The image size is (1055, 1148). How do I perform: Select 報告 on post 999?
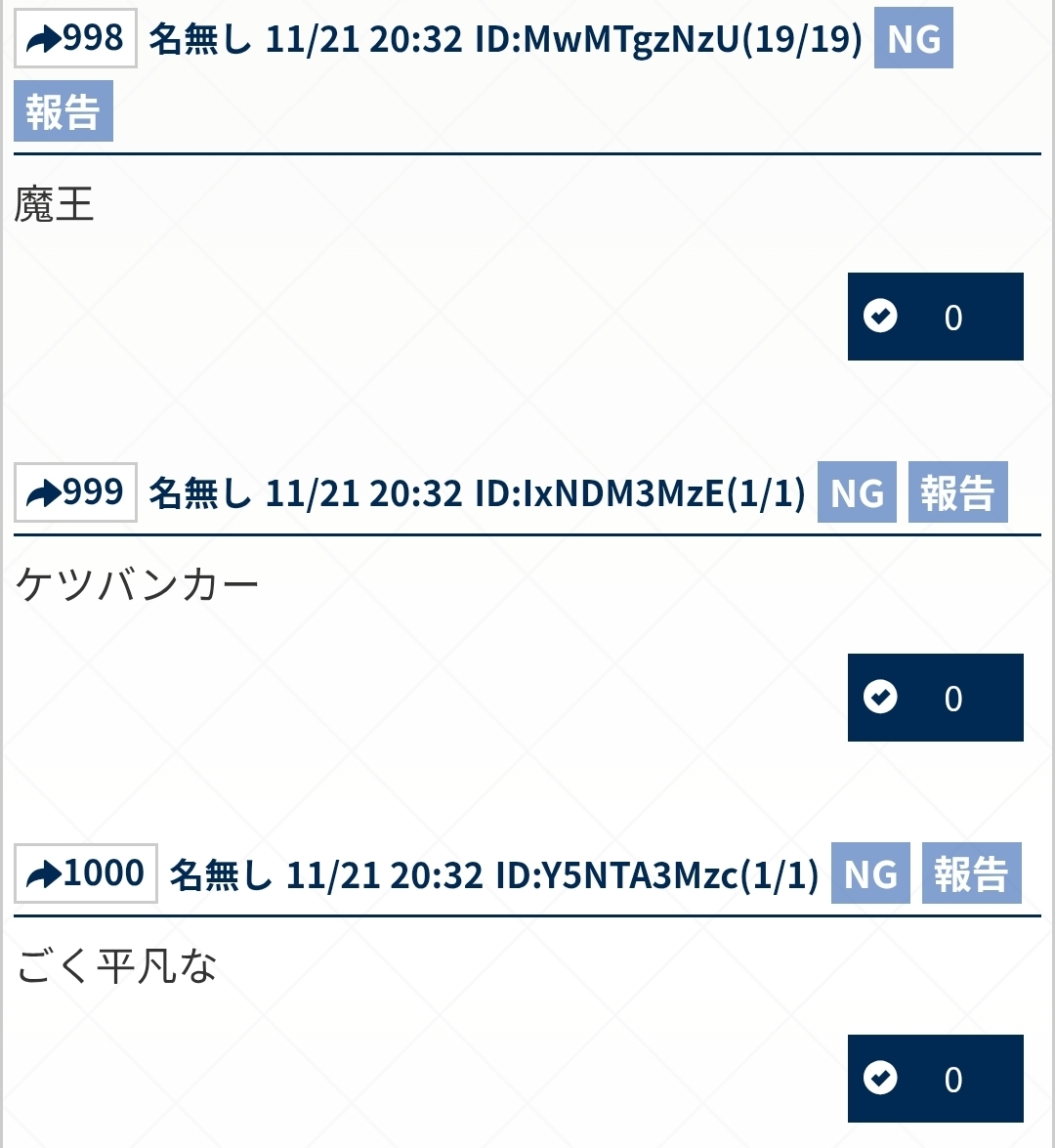pyautogui.click(x=957, y=493)
